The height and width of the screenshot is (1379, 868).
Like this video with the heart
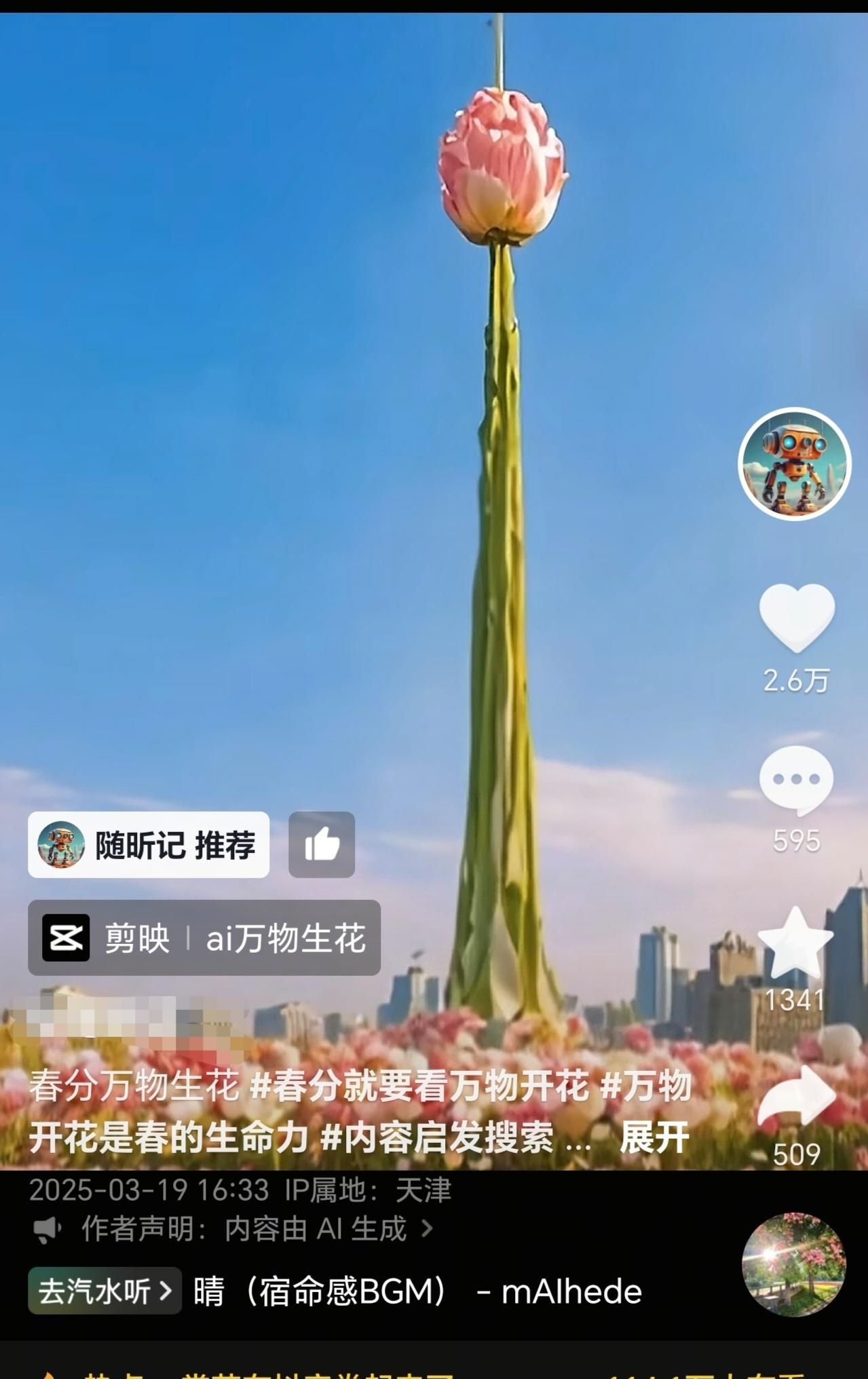[796, 617]
